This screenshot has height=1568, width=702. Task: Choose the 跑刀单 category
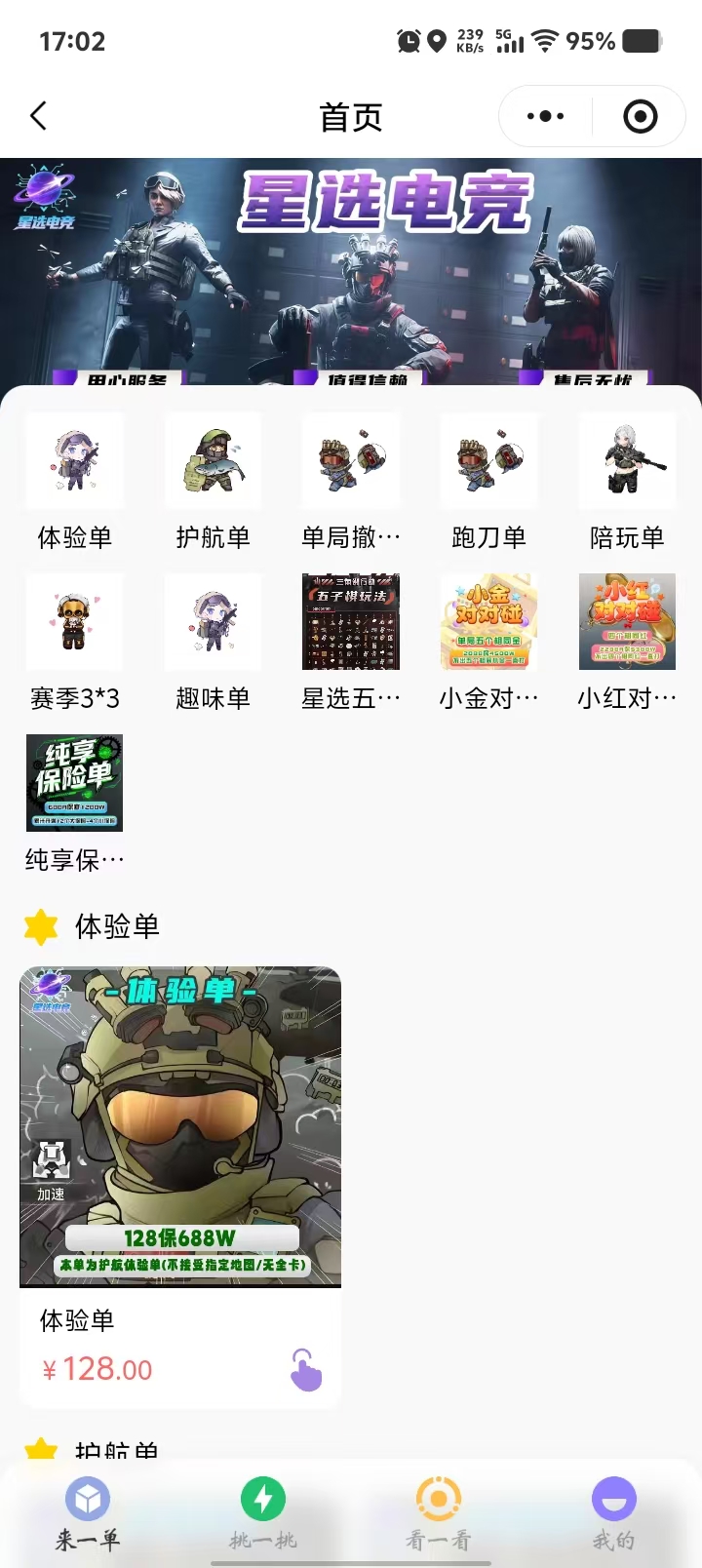(489, 462)
